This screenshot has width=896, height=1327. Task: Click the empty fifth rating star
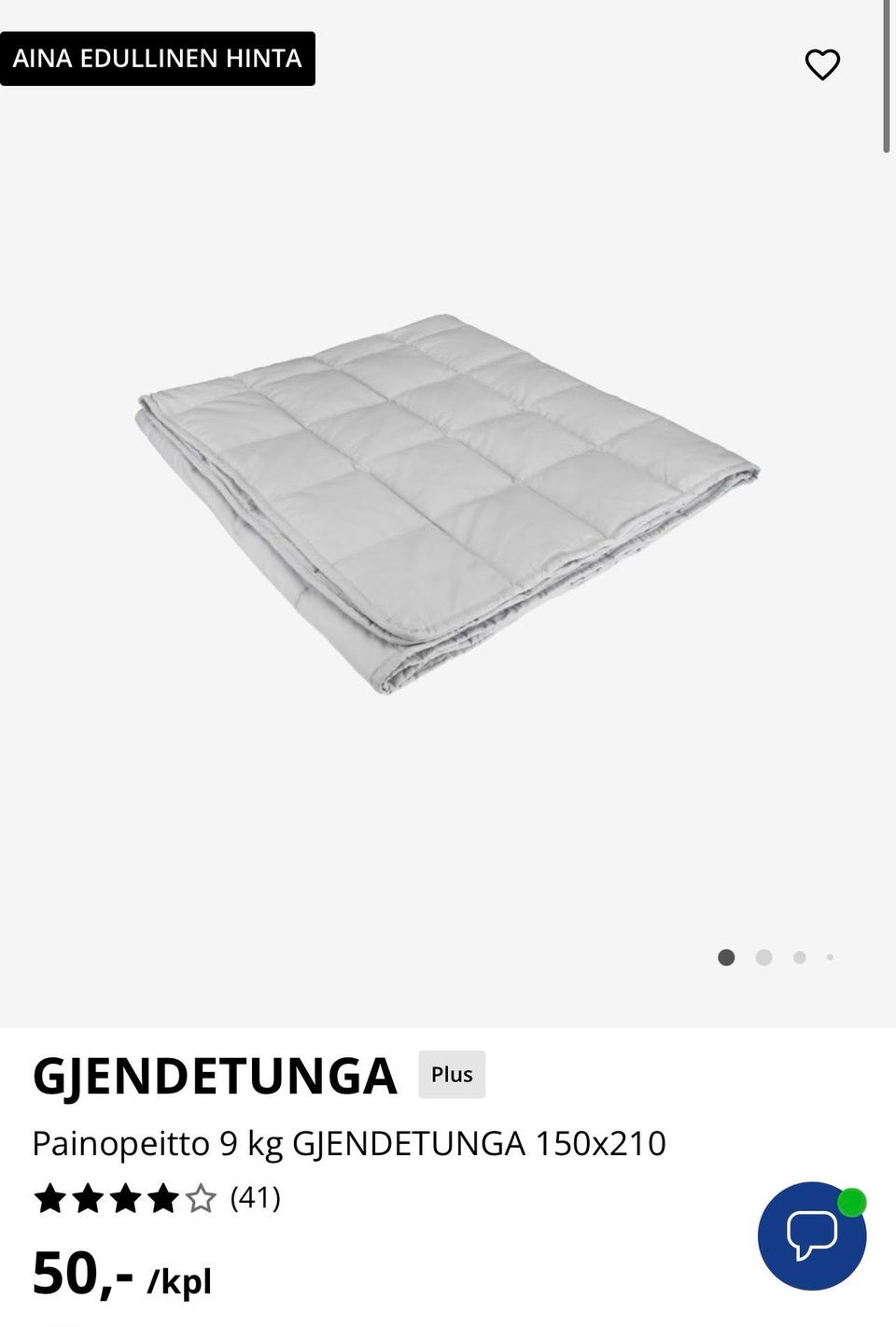202,1200
